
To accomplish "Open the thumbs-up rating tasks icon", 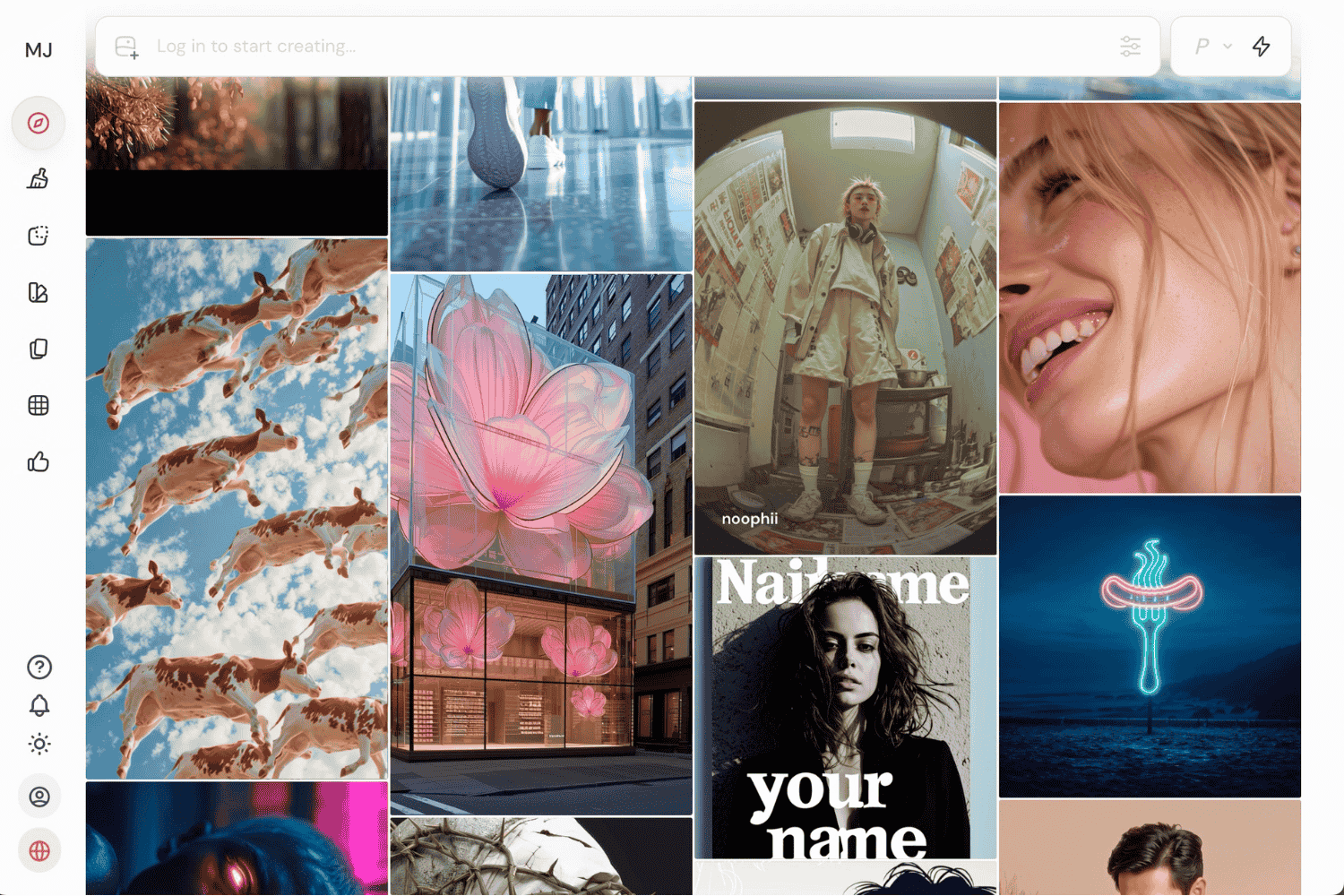I will pyautogui.click(x=39, y=462).
